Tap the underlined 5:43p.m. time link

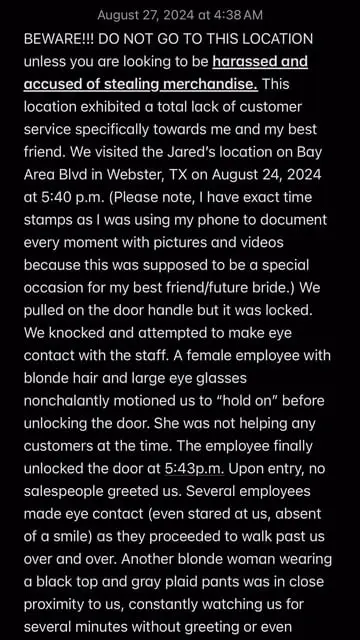click(194, 469)
